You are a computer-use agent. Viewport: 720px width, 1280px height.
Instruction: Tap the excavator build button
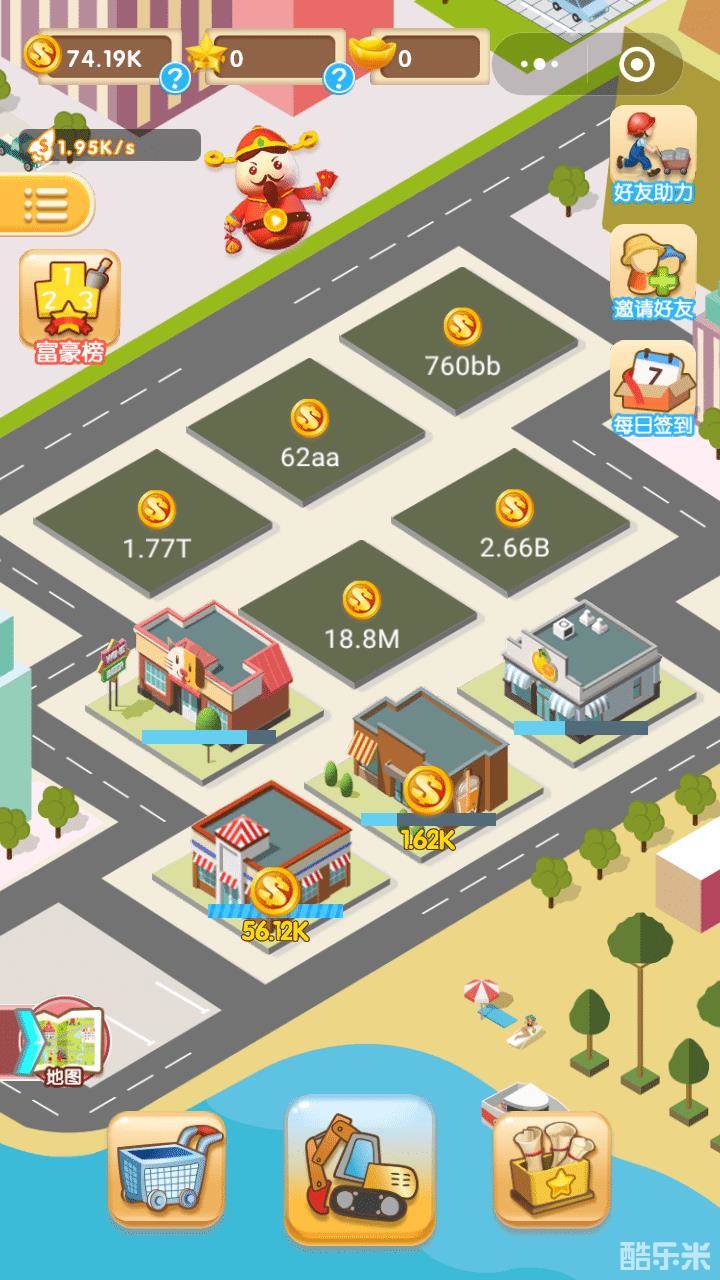pyautogui.click(x=360, y=1168)
